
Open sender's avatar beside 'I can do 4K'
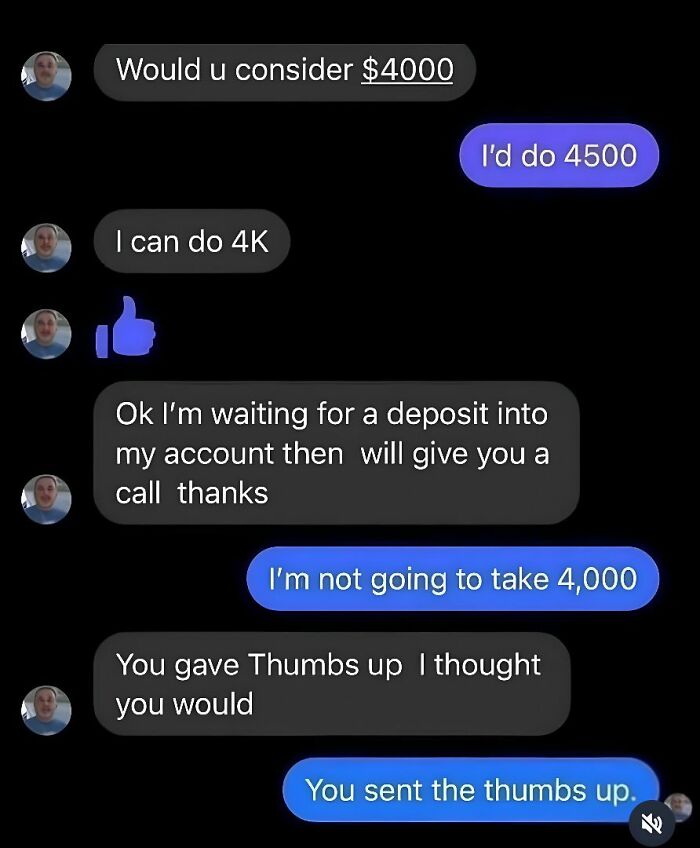click(x=47, y=248)
